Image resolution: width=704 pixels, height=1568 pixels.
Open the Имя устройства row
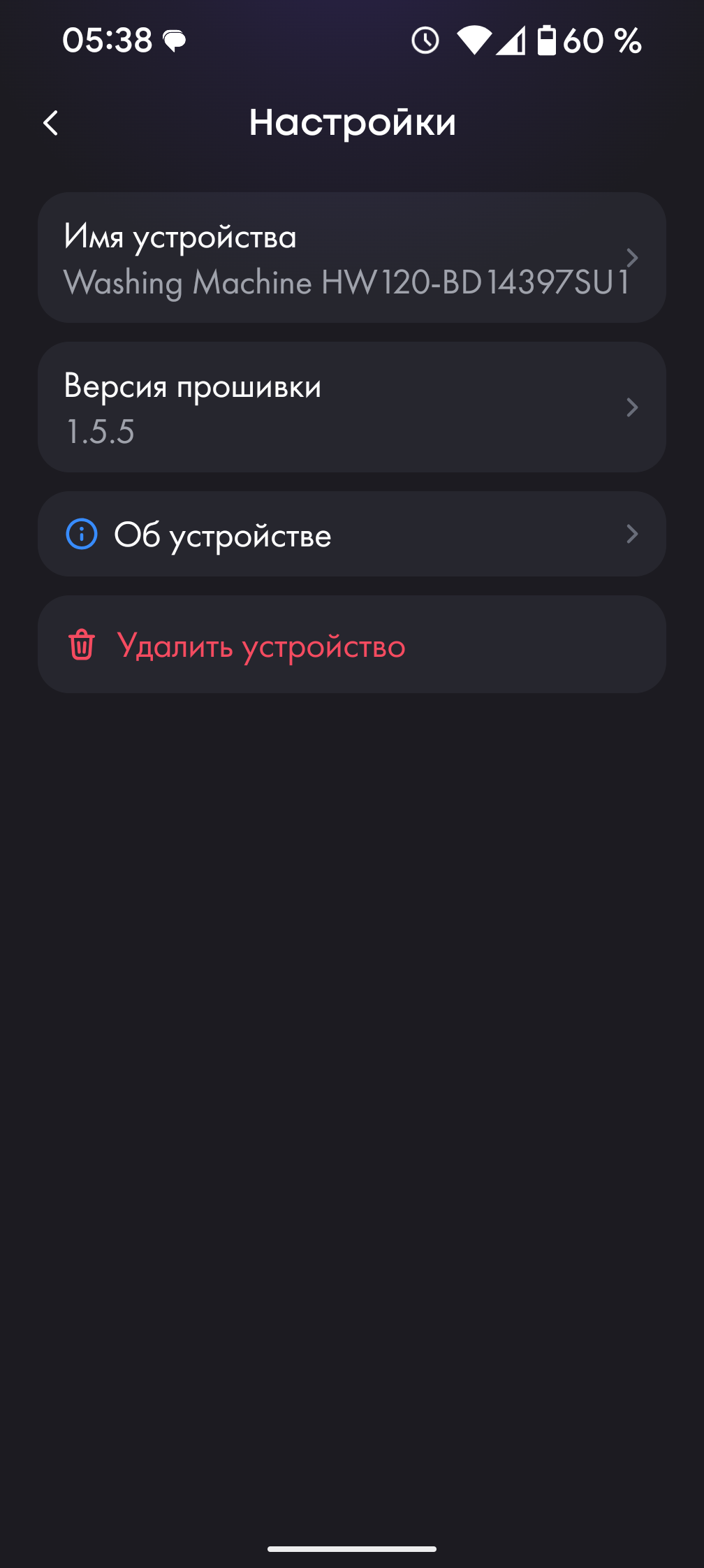[351, 258]
